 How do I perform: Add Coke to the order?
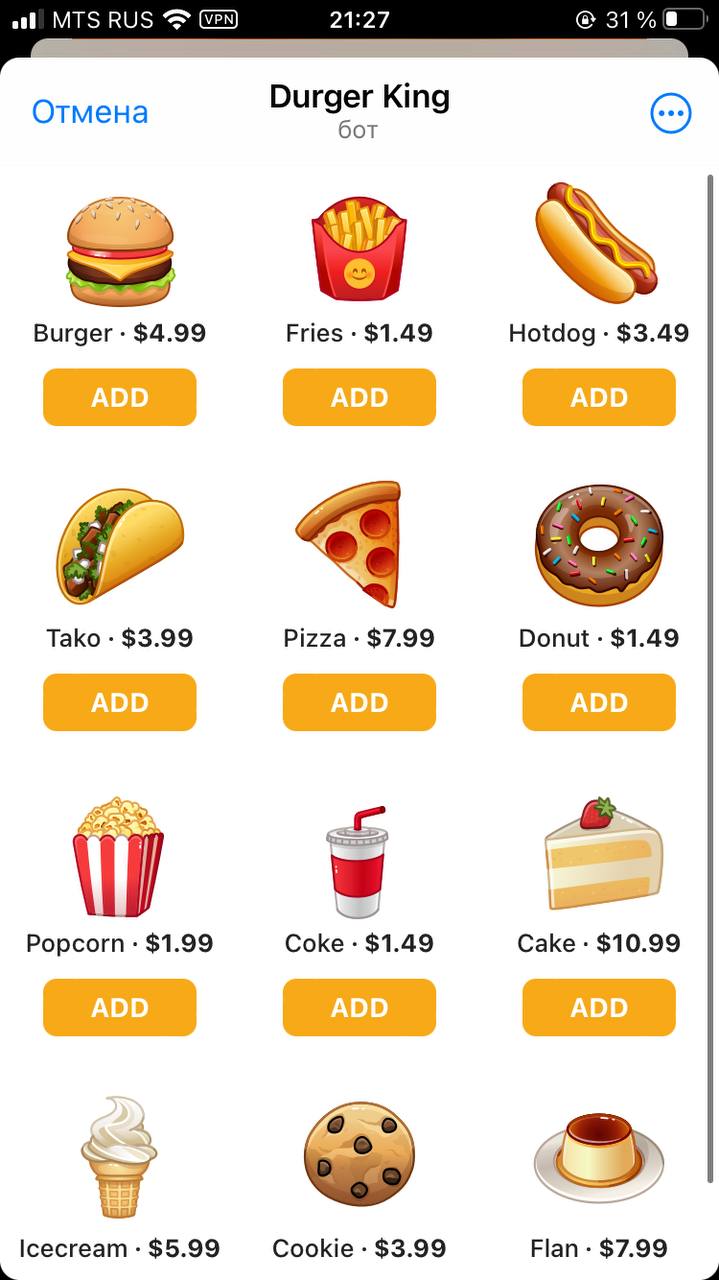coord(359,1007)
